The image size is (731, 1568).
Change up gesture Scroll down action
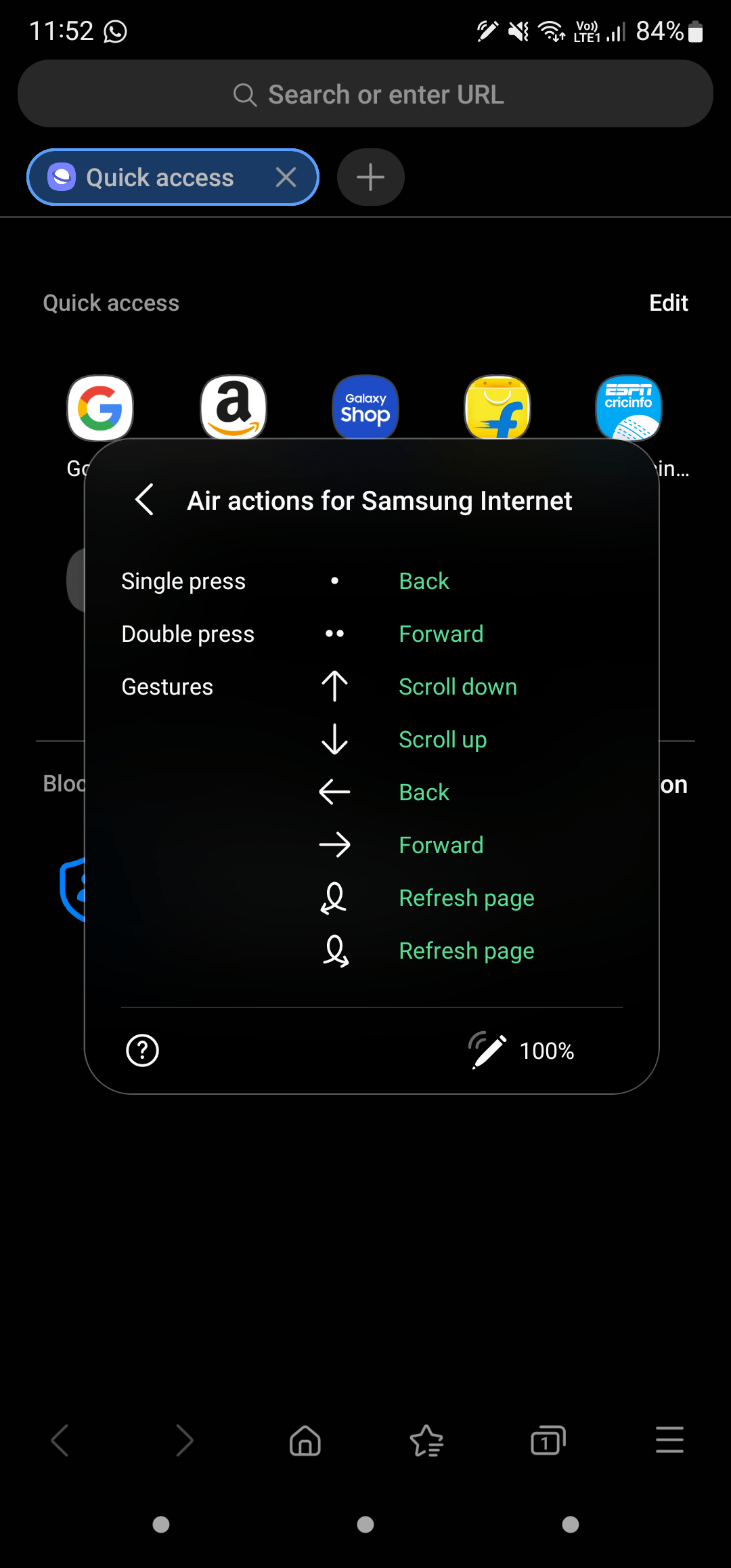tap(458, 686)
